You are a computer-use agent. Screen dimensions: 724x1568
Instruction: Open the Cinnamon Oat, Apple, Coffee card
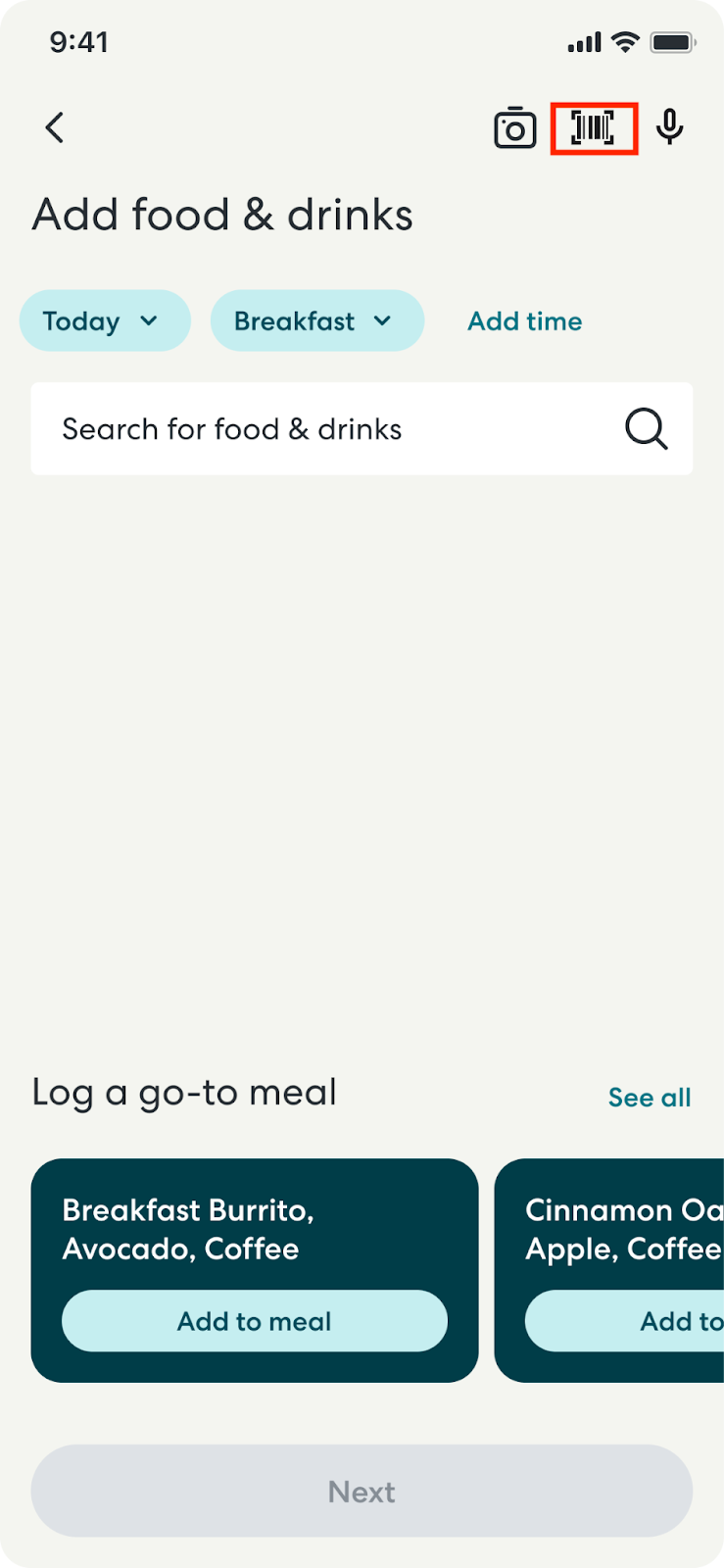tap(609, 1271)
